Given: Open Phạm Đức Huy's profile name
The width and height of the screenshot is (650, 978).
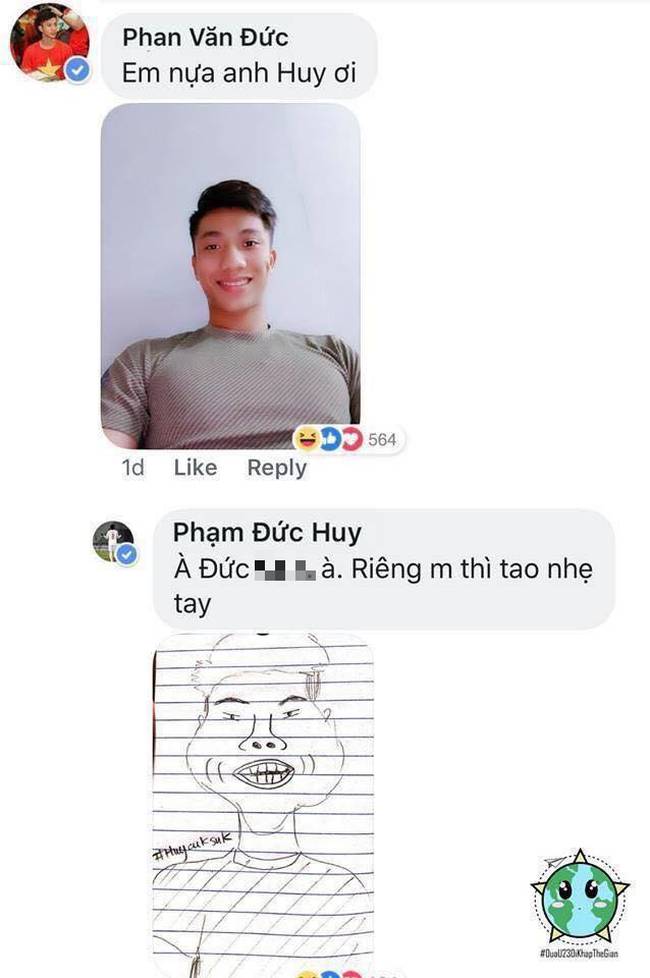Looking at the screenshot, I should click(267, 532).
